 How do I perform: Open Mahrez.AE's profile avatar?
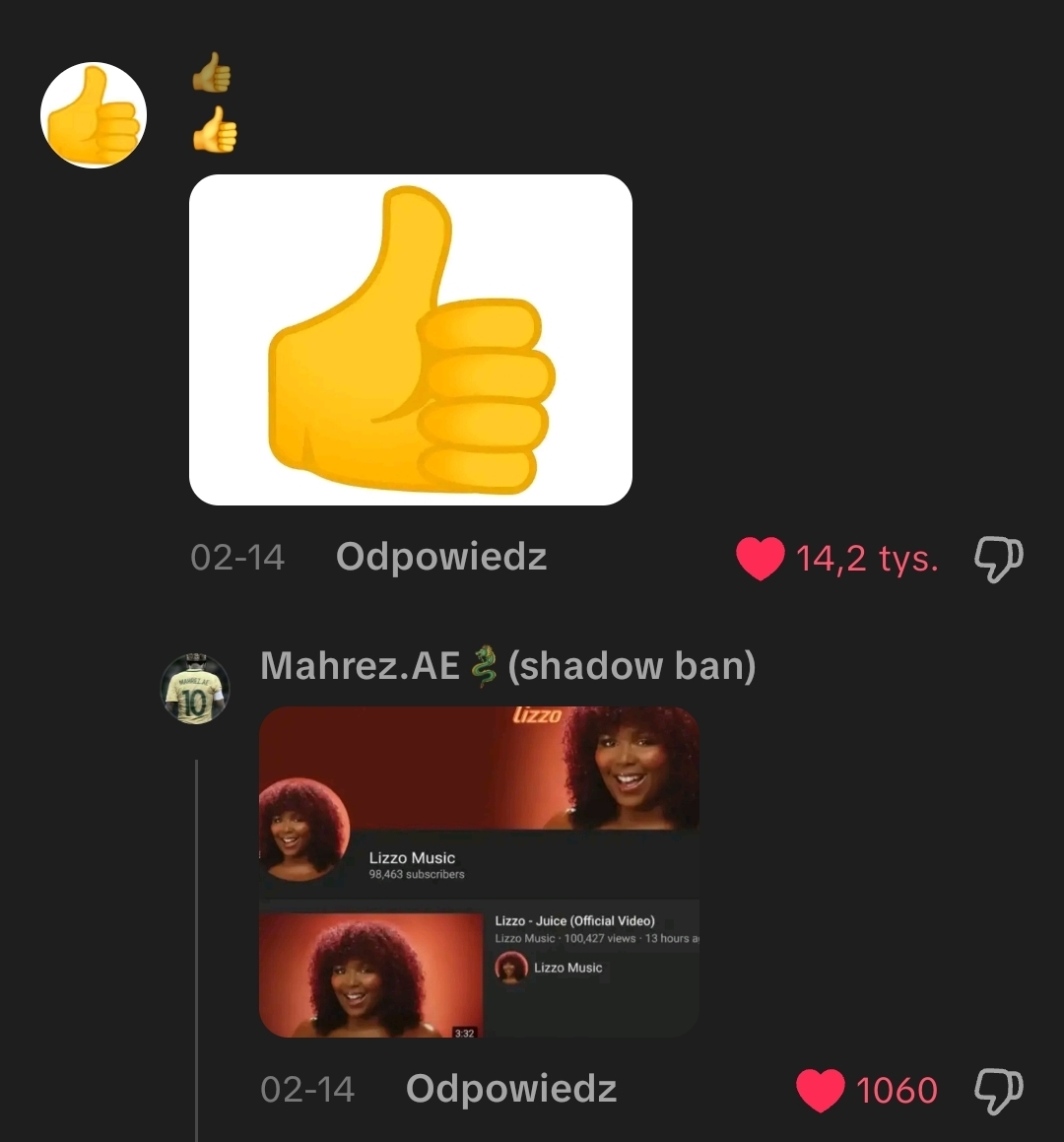click(x=195, y=689)
